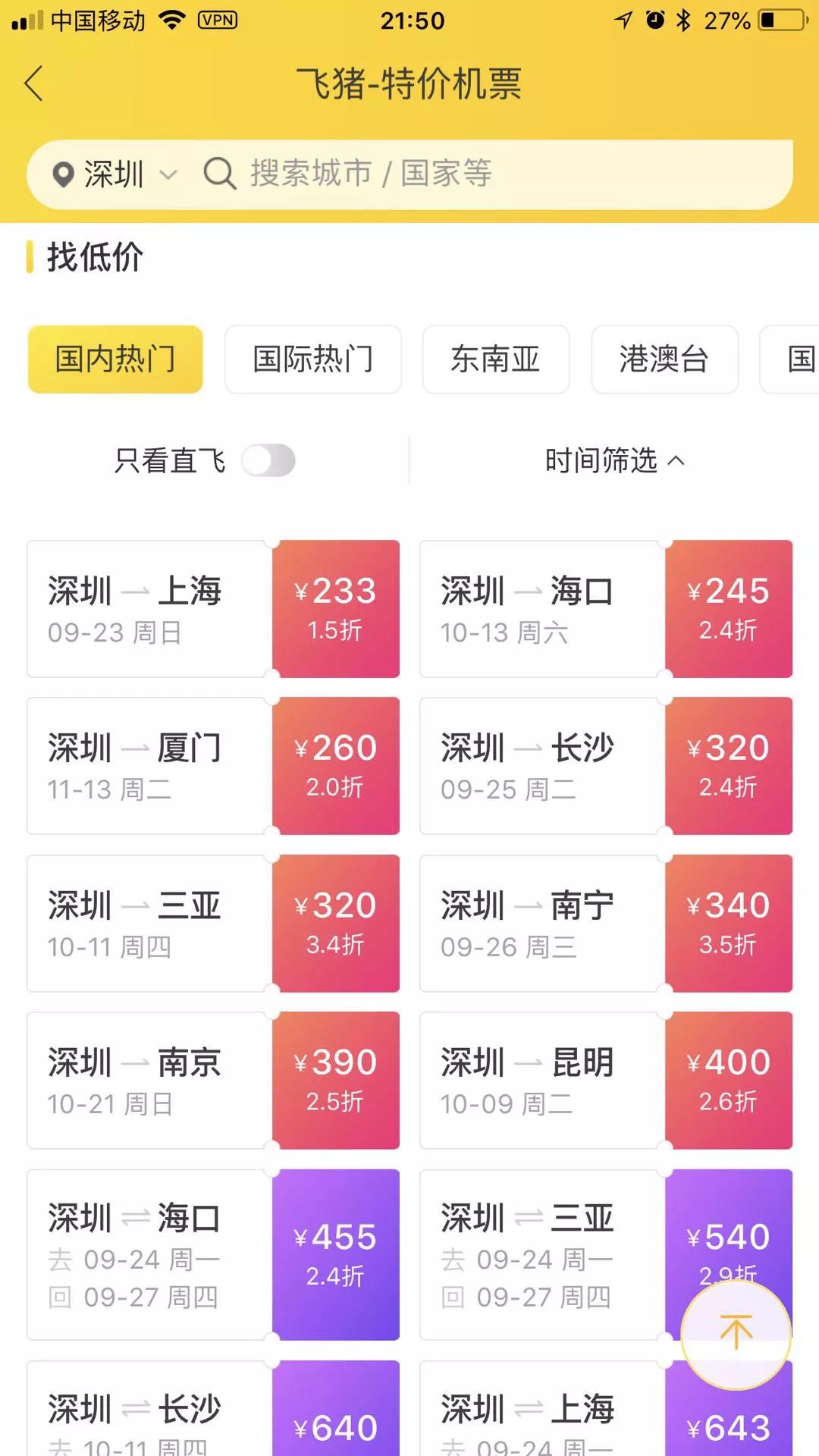Viewport: 819px width, 1456px height.
Task: Open the 港澳台 category tab
Action: (x=664, y=359)
